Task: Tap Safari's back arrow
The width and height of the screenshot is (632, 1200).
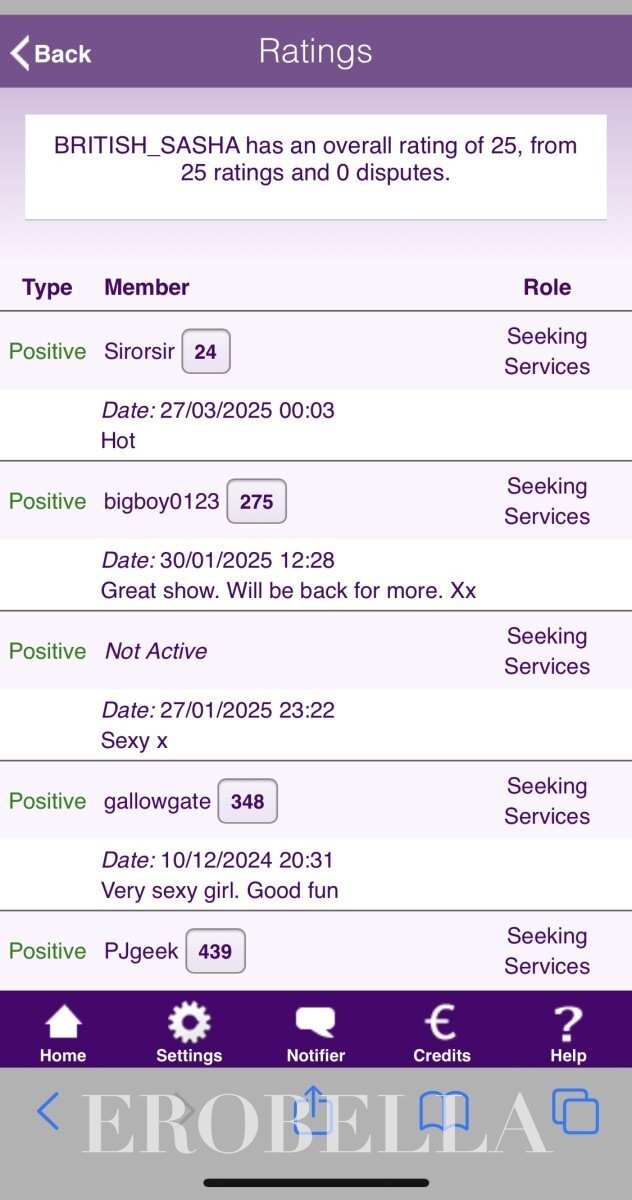Action: 48,1111
